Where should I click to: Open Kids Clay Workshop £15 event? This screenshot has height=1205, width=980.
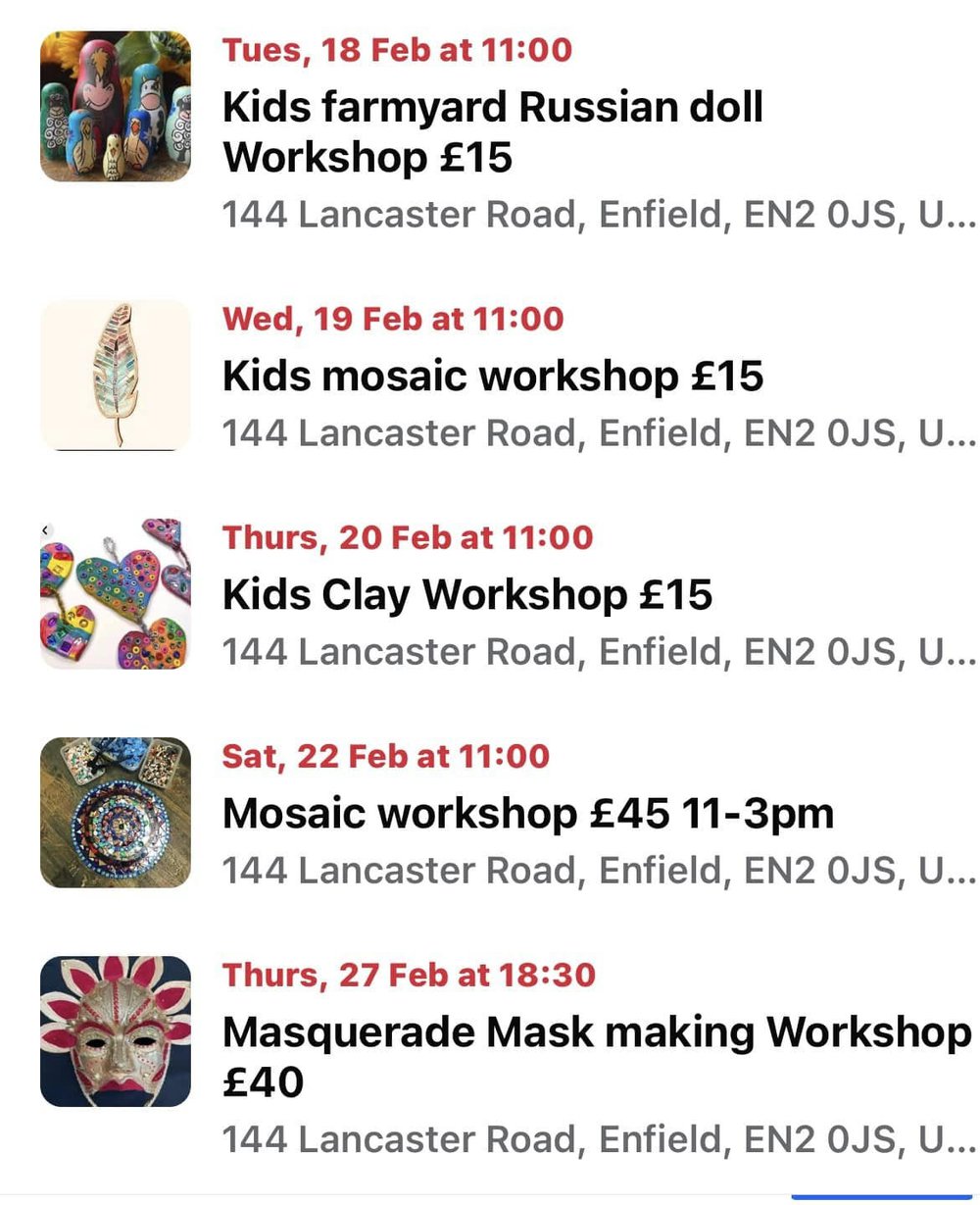(x=467, y=595)
